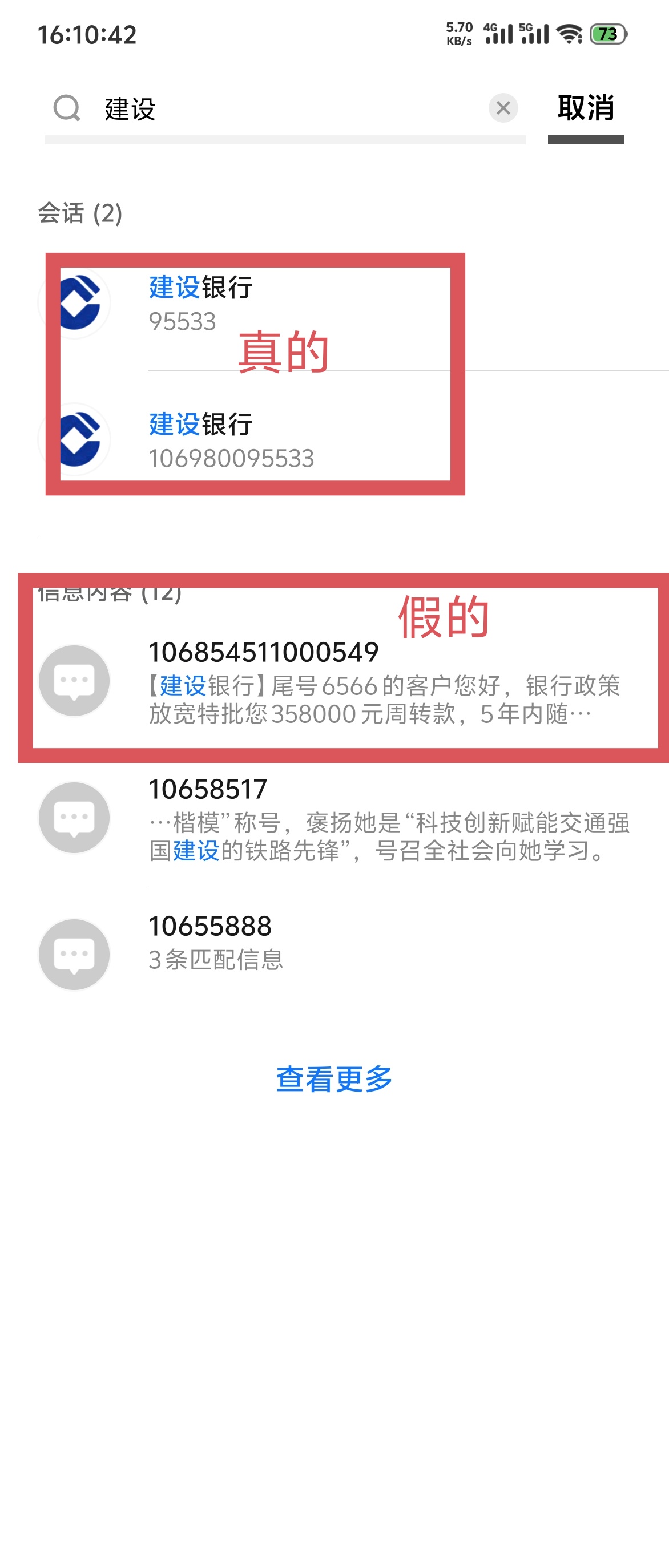Screen dimensions: 669x1568
Task: Tap the search field containing 建设
Action: click(284, 110)
